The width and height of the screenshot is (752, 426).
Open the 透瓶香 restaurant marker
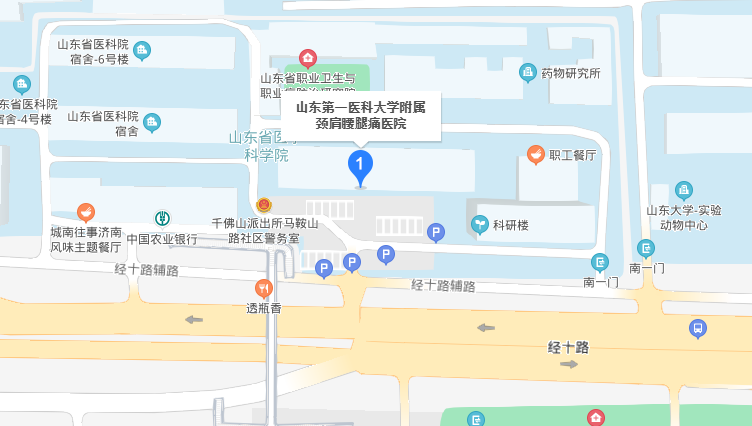tap(264, 289)
